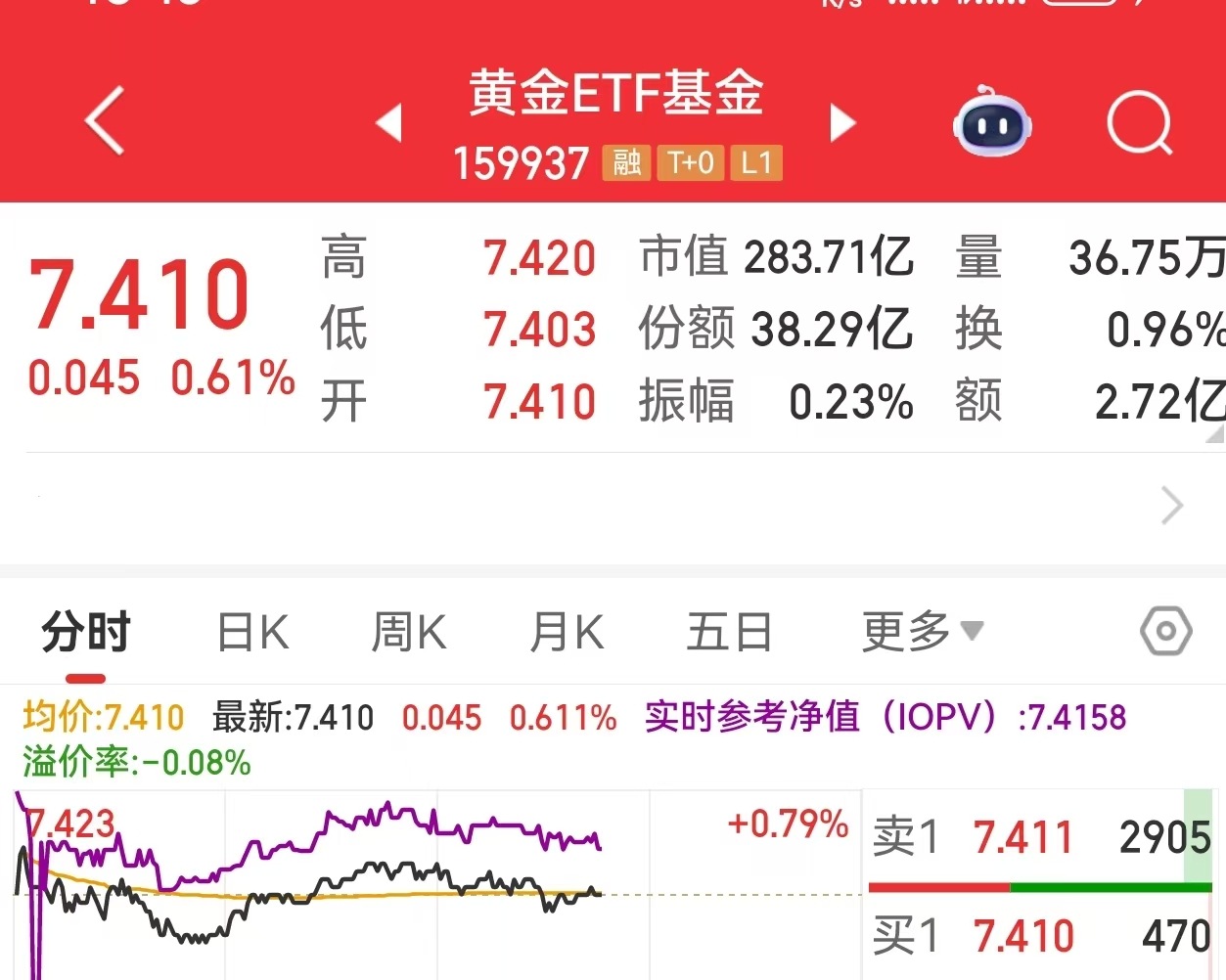This screenshot has height=980, width=1226.
Task: Switch to the 五日 tab
Action: click(729, 633)
